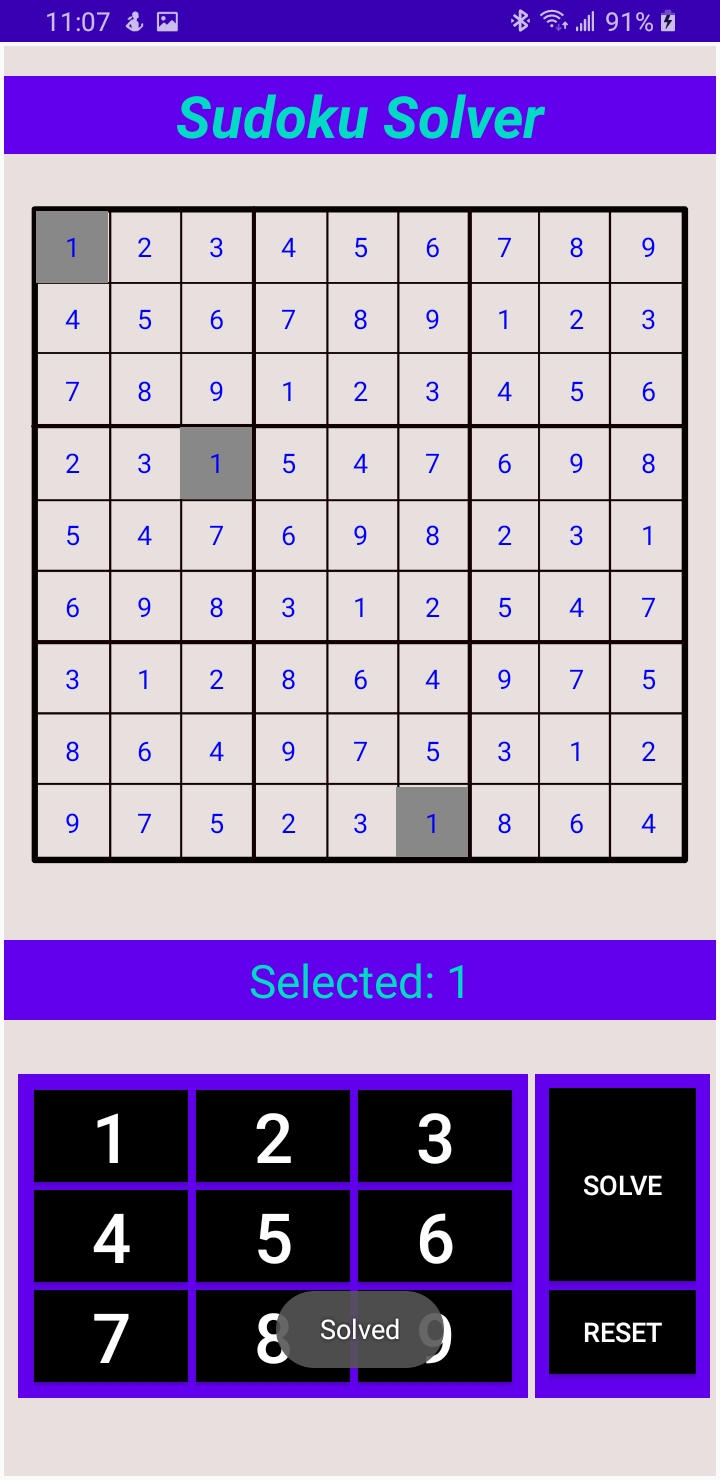The height and width of the screenshot is (1480, 720).
Task: Tap the Sudoku Solver title header
Action: (359, 115)
